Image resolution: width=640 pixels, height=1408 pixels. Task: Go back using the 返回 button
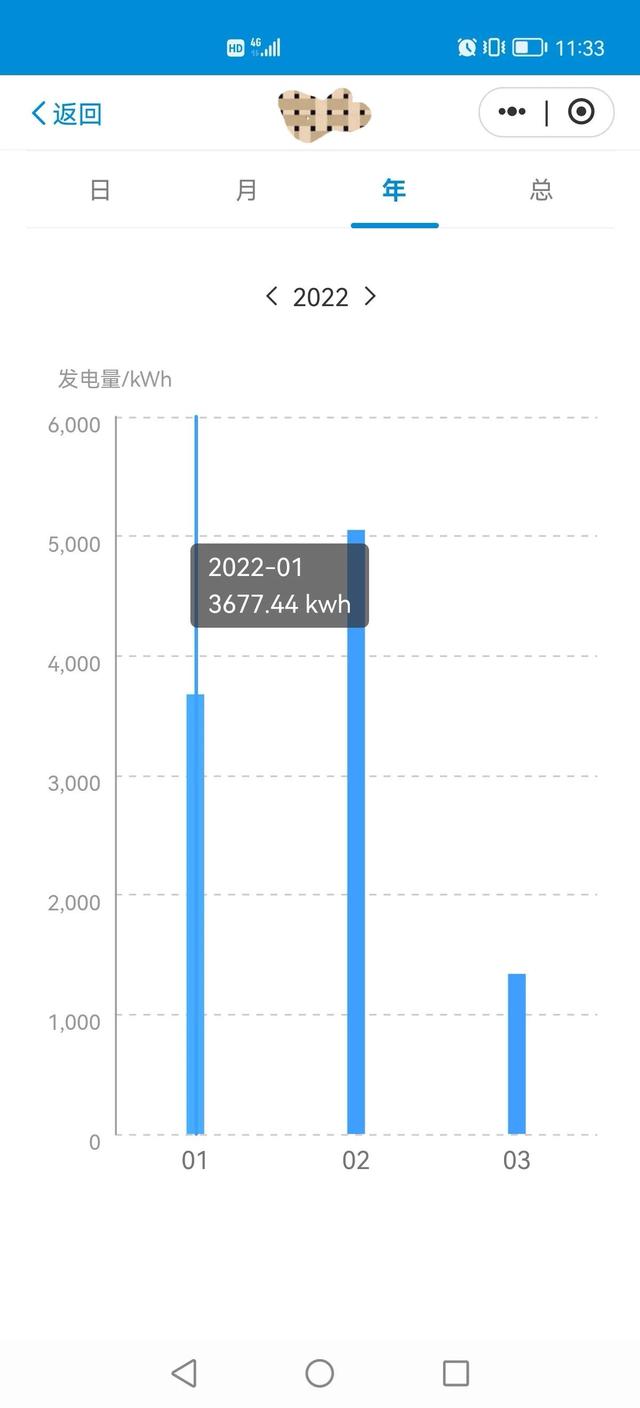tap(67, 113)
